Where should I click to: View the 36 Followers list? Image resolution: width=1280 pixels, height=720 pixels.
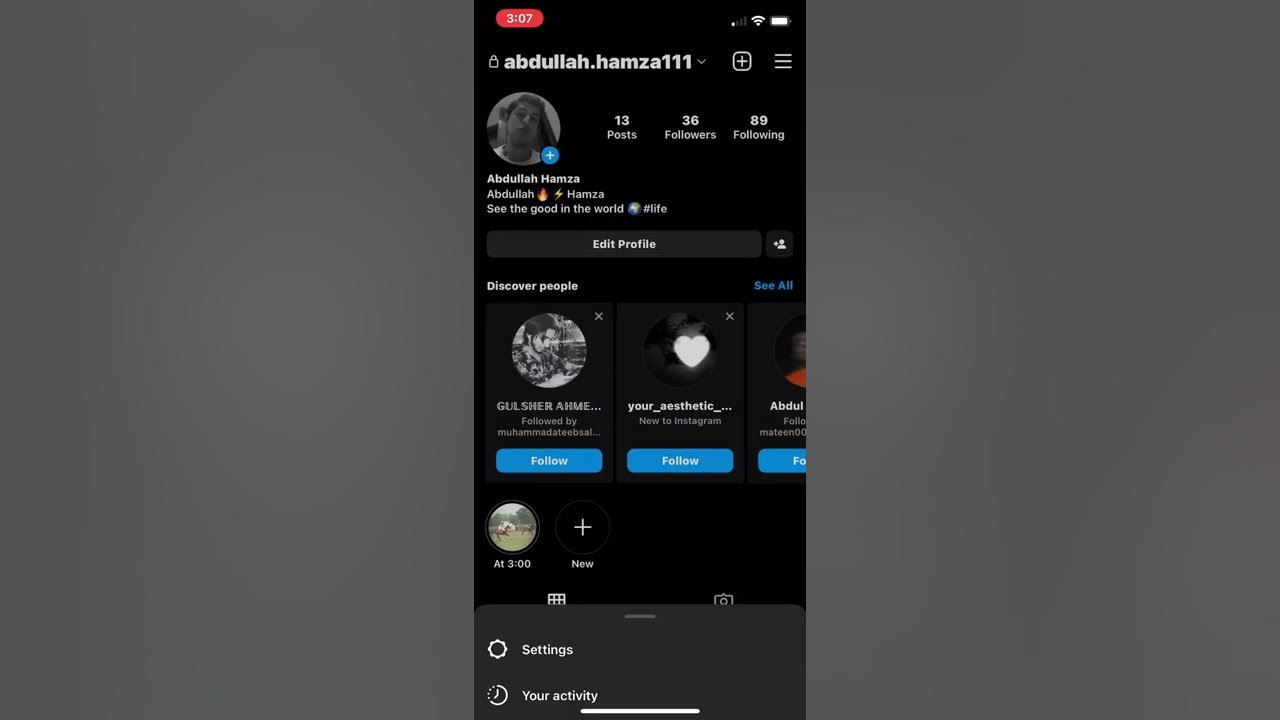[690, 127]
